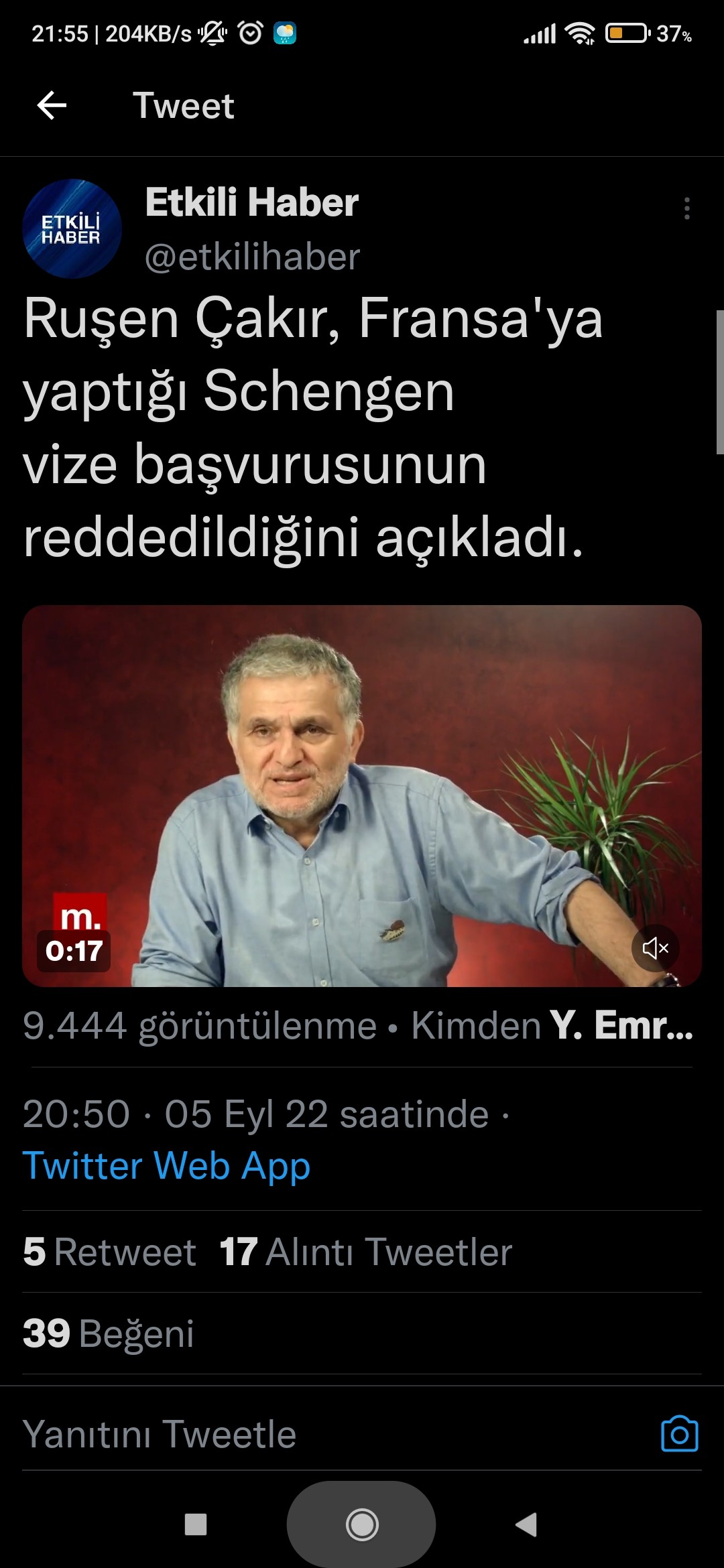The width and height of the screenshot is (724, 1568).
Task: Unmute the video sound
Action: [655, 948]
